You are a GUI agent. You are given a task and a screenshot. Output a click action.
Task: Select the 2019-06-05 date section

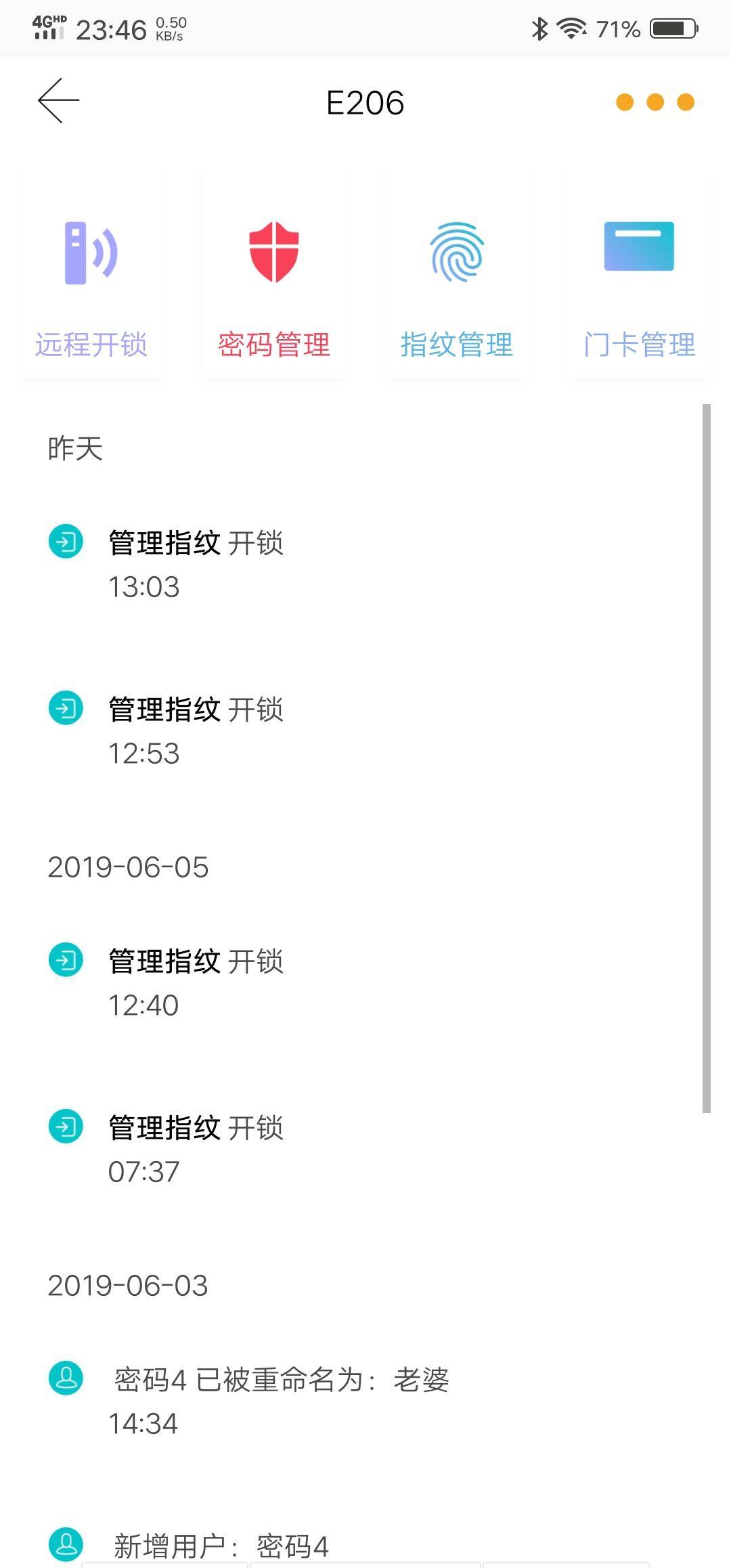(x=129, y=867)
